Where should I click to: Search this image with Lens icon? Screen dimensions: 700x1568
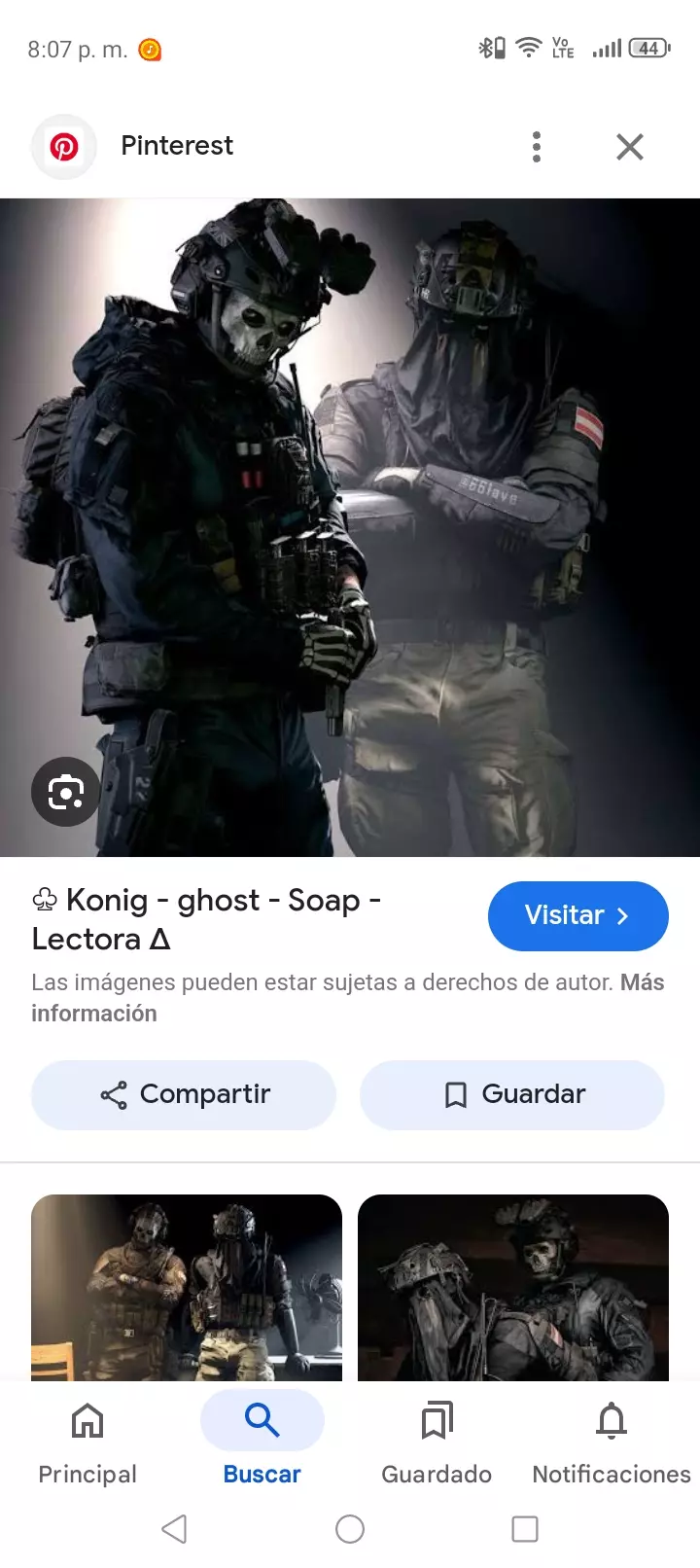65,792
